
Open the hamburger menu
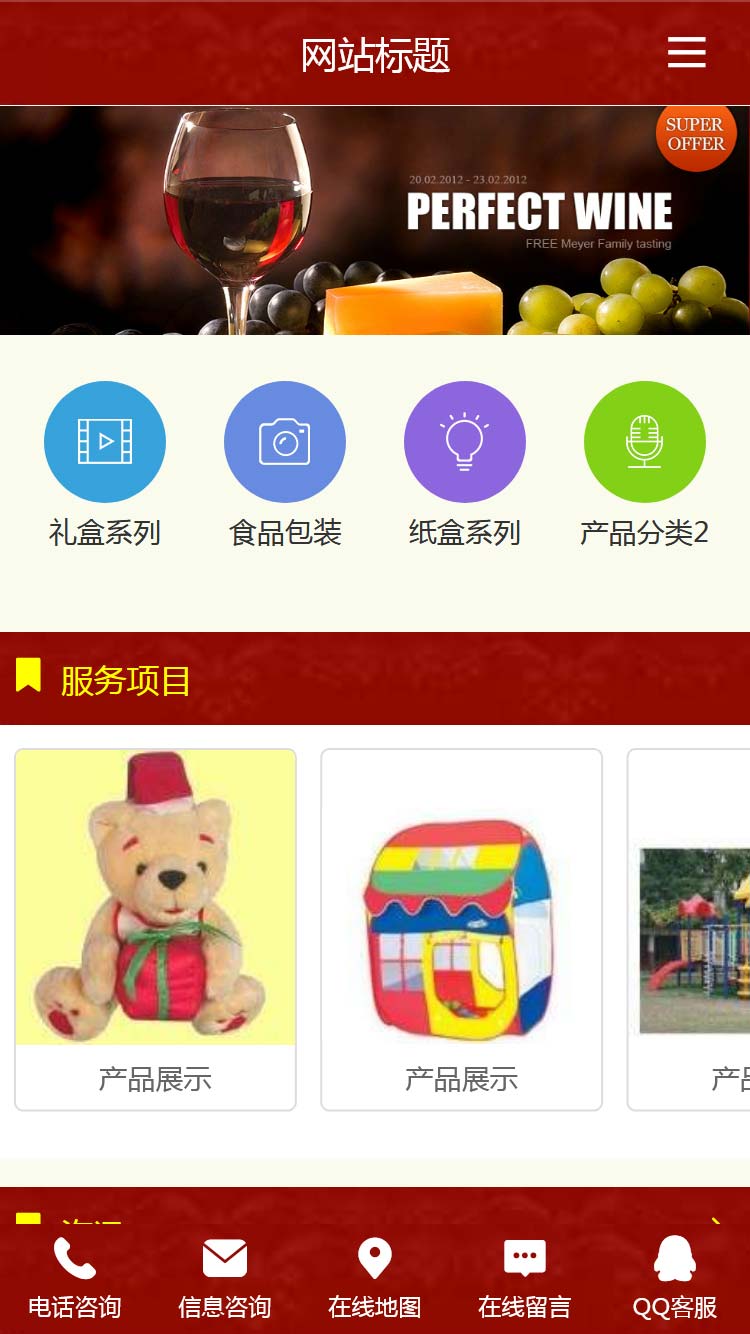(686, 52)
